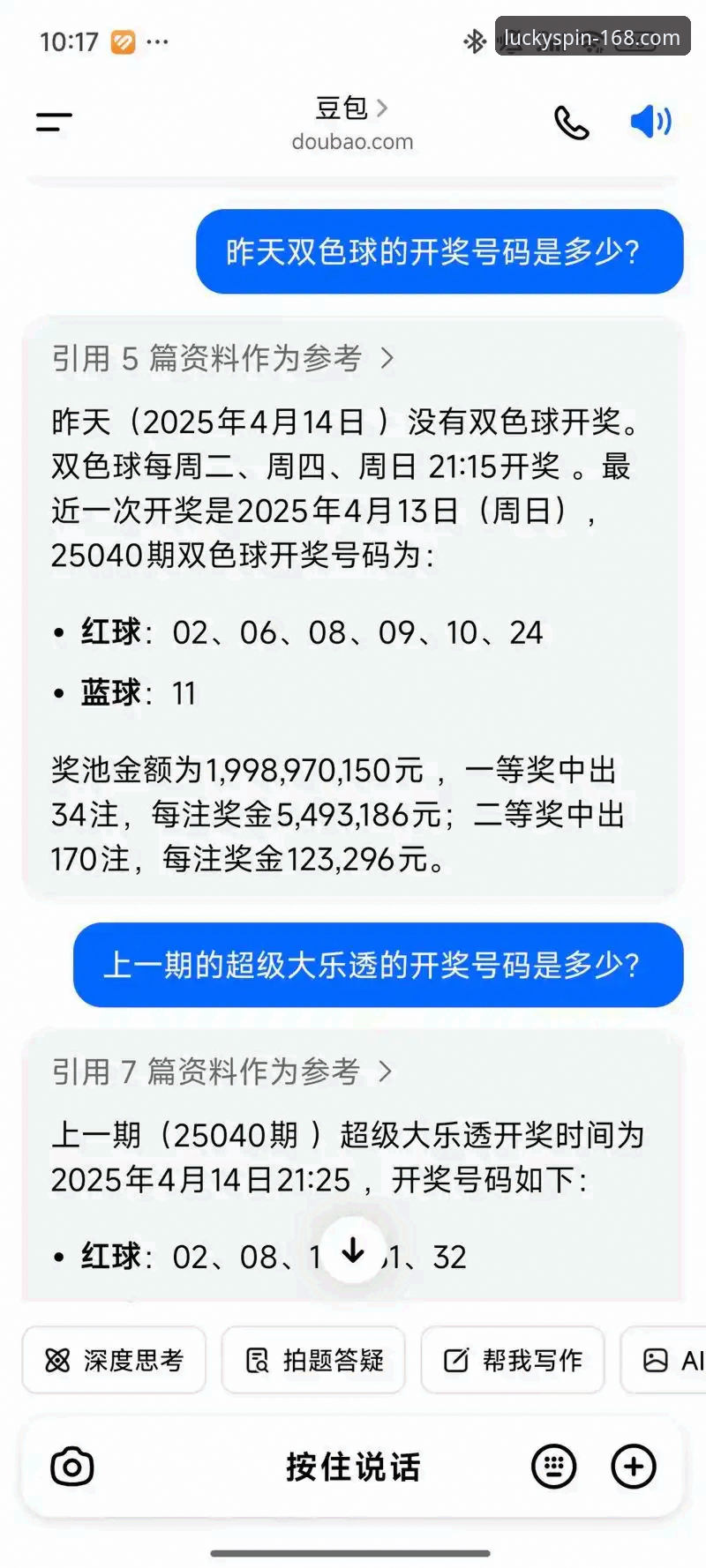Tap the plus icon to add attachments

pos(633,1467)
